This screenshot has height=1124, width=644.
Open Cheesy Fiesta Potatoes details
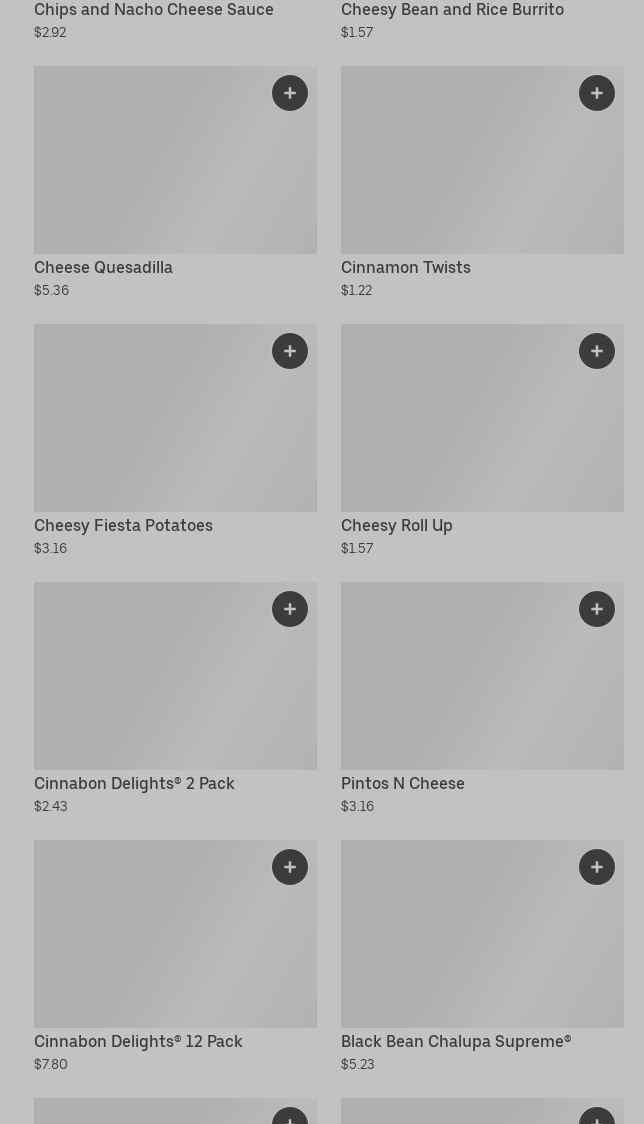(x=150, y=430)
